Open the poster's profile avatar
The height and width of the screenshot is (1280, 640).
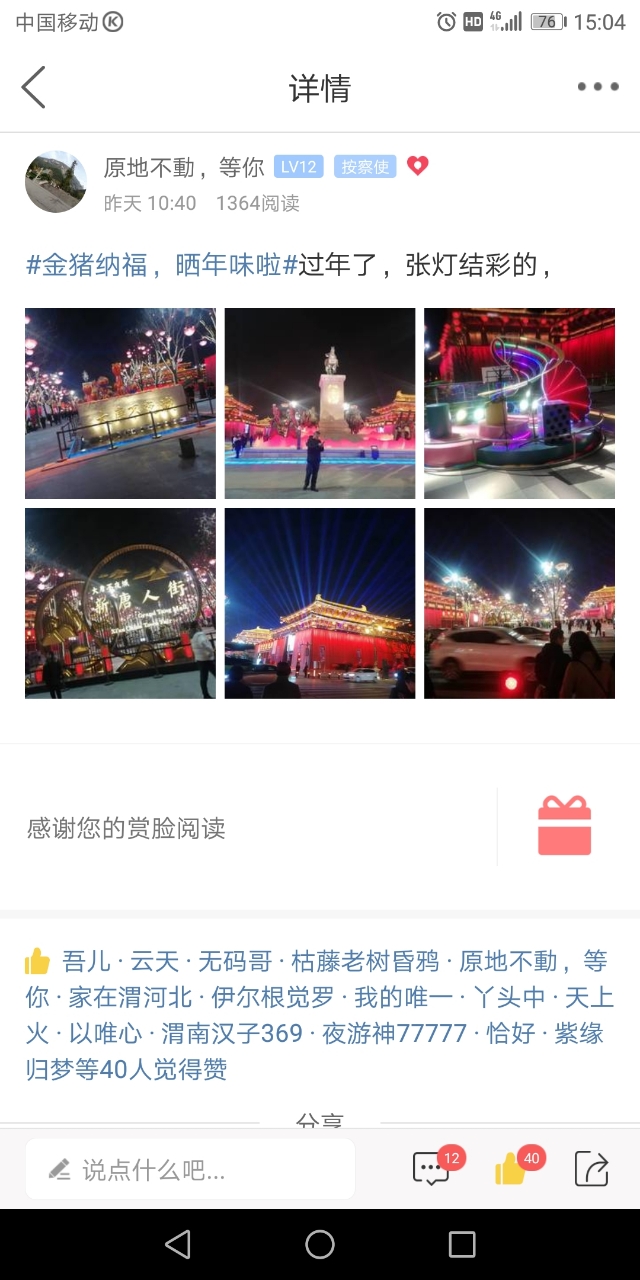click(56, 182)
